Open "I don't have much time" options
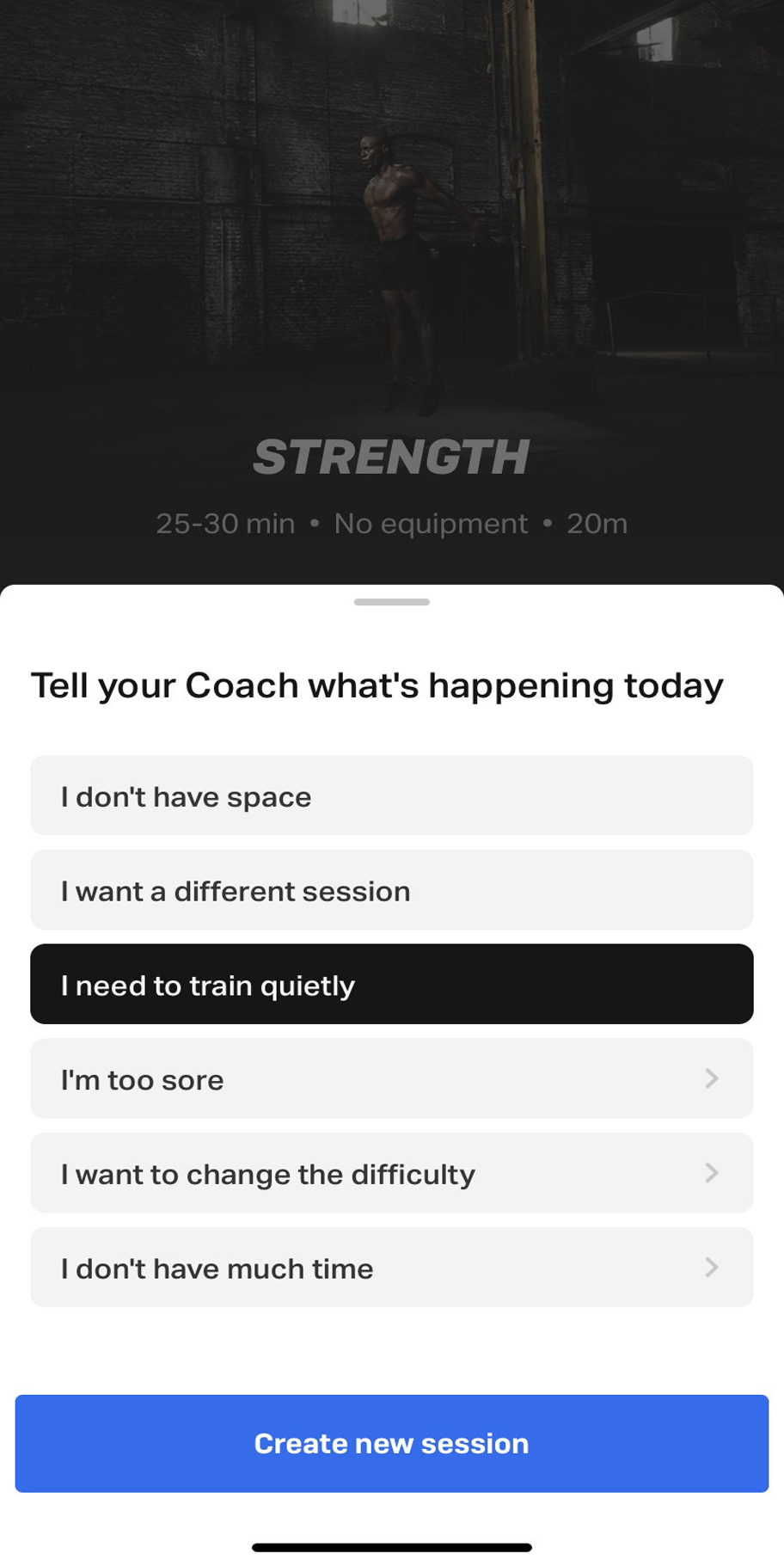 click(x=392, y=1268)
